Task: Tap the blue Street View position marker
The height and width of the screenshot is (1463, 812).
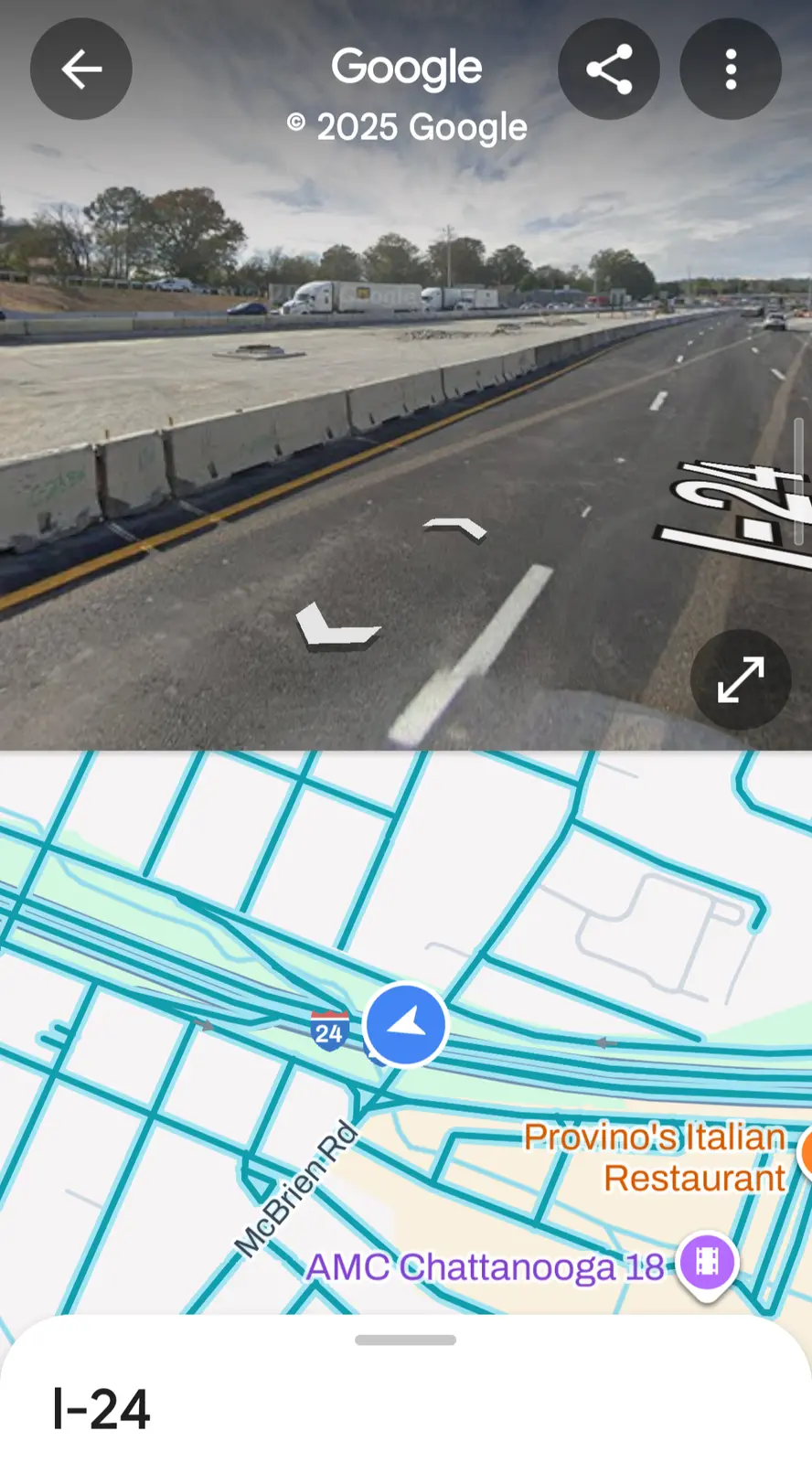Action: click(x=406, y=1025)
